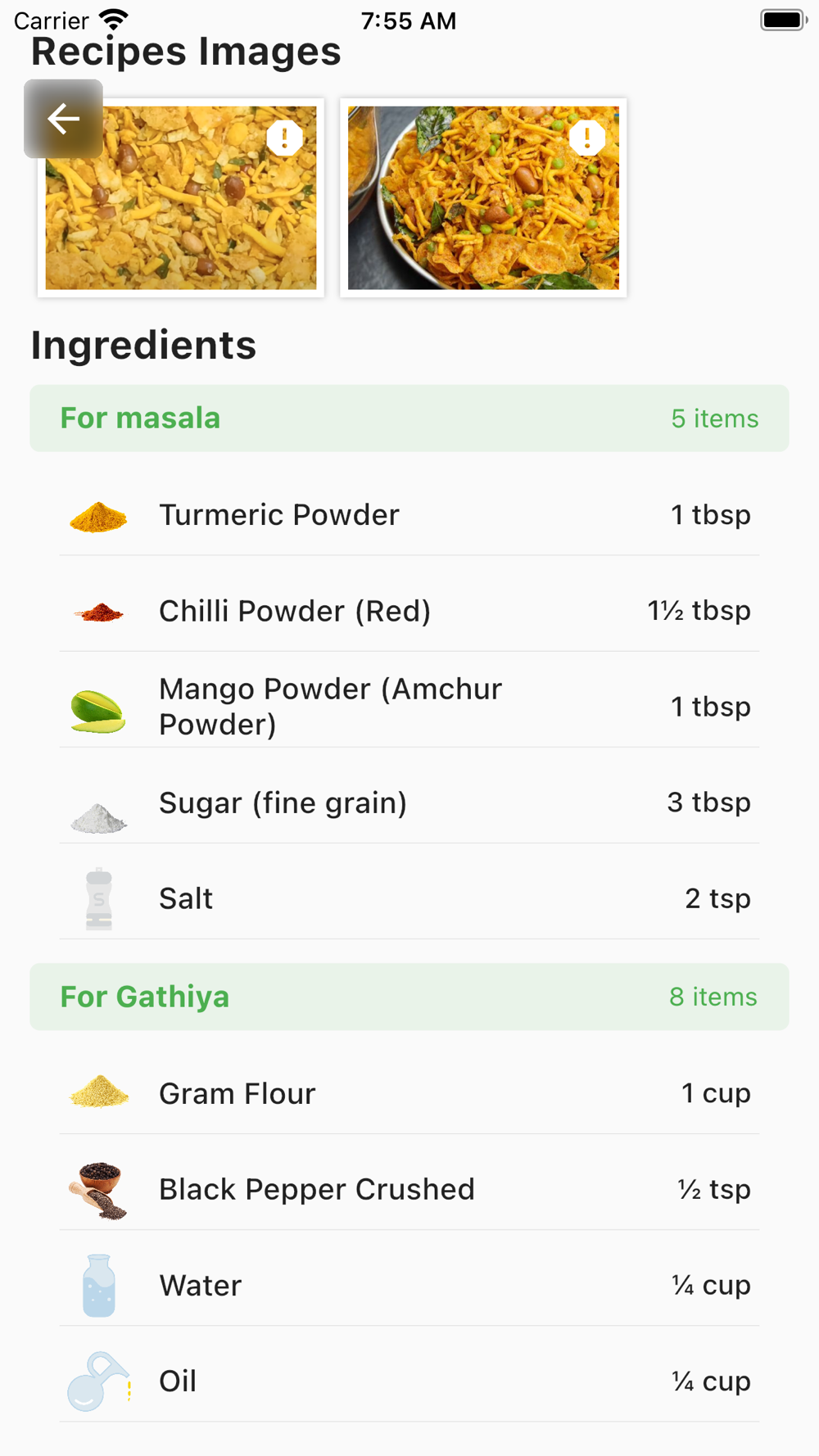Image resolution: width=819 pixels, height=1456 pixels.
Task: Collapse the For masala section
Action: click(409, 418)
